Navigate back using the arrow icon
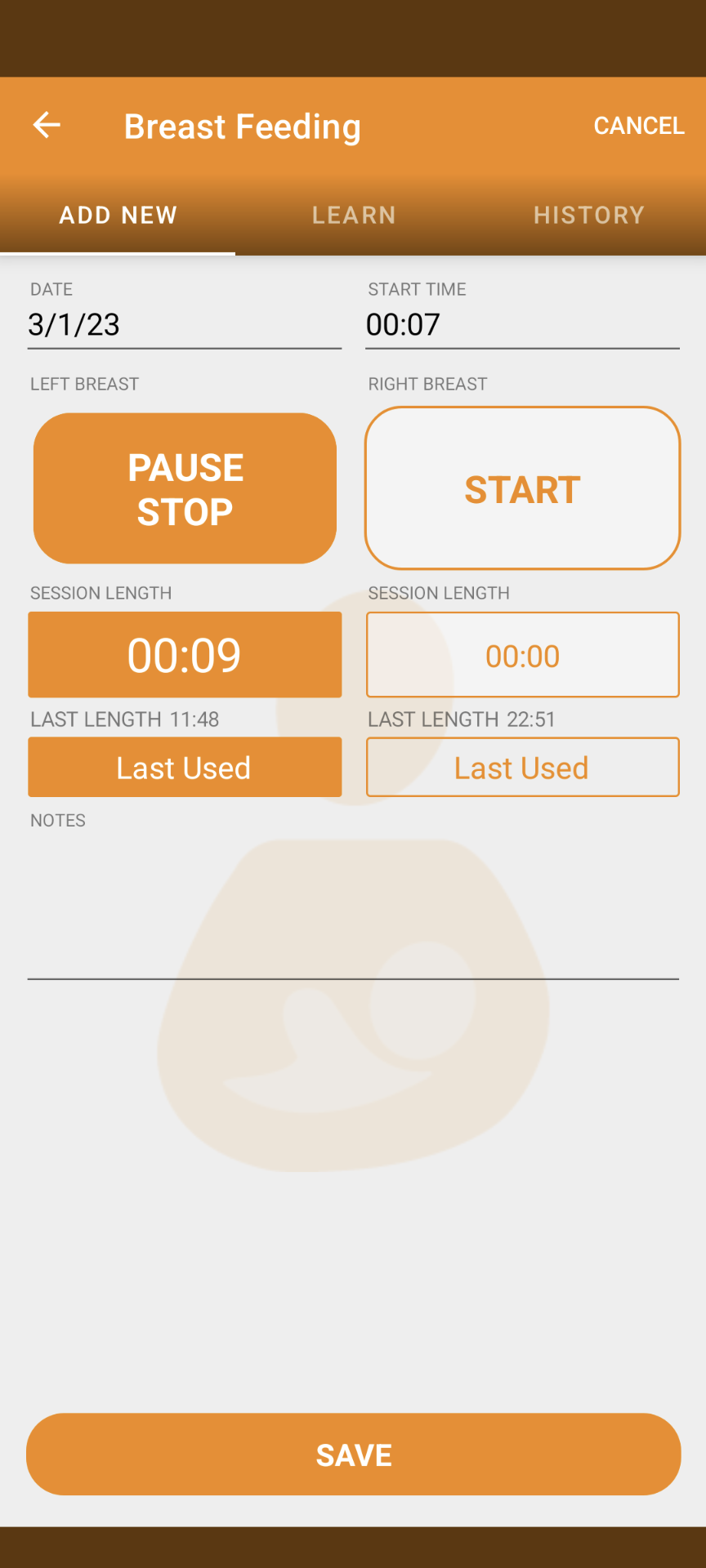706x1568 pixels. tap(47, 125)
